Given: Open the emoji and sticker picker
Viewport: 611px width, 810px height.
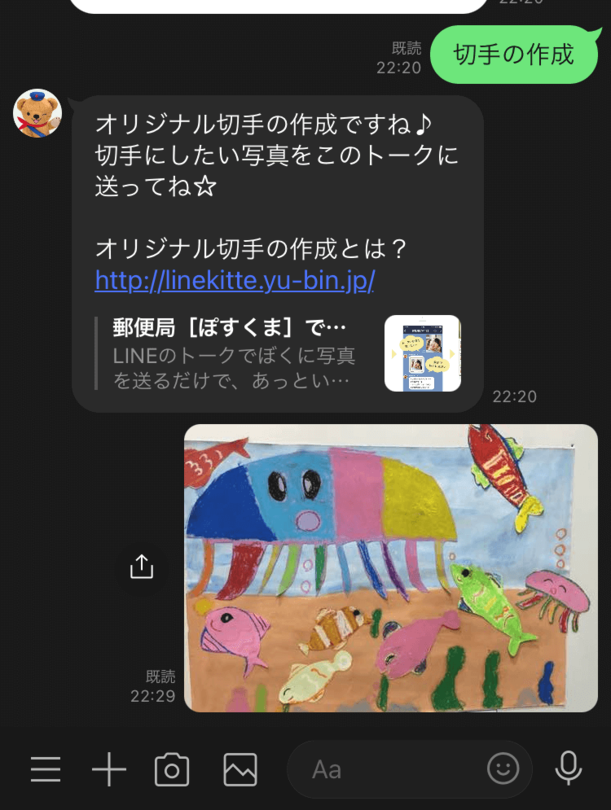Looking at the screenshot, I should [503, 769].
